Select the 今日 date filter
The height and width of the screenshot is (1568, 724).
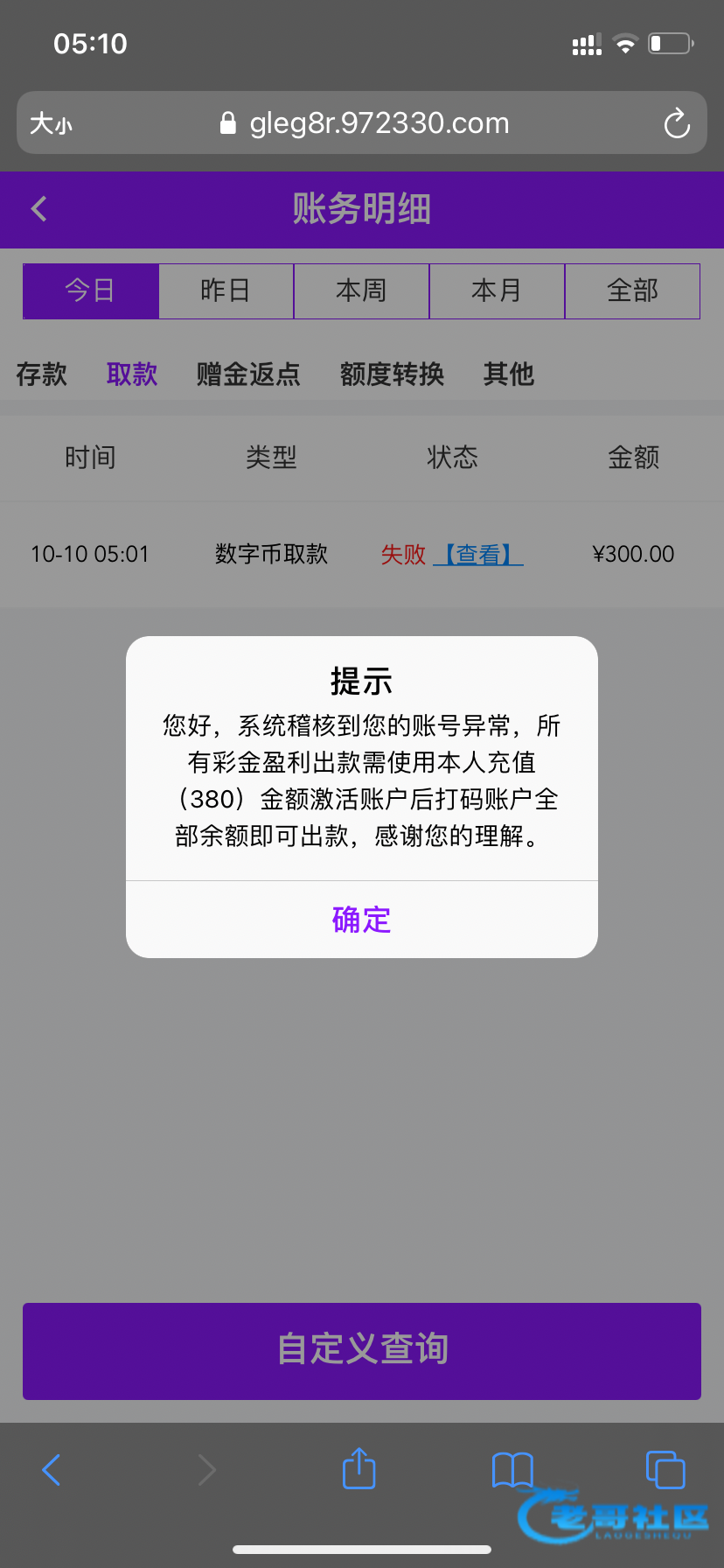pyautogui.click(x=91, y=290)
